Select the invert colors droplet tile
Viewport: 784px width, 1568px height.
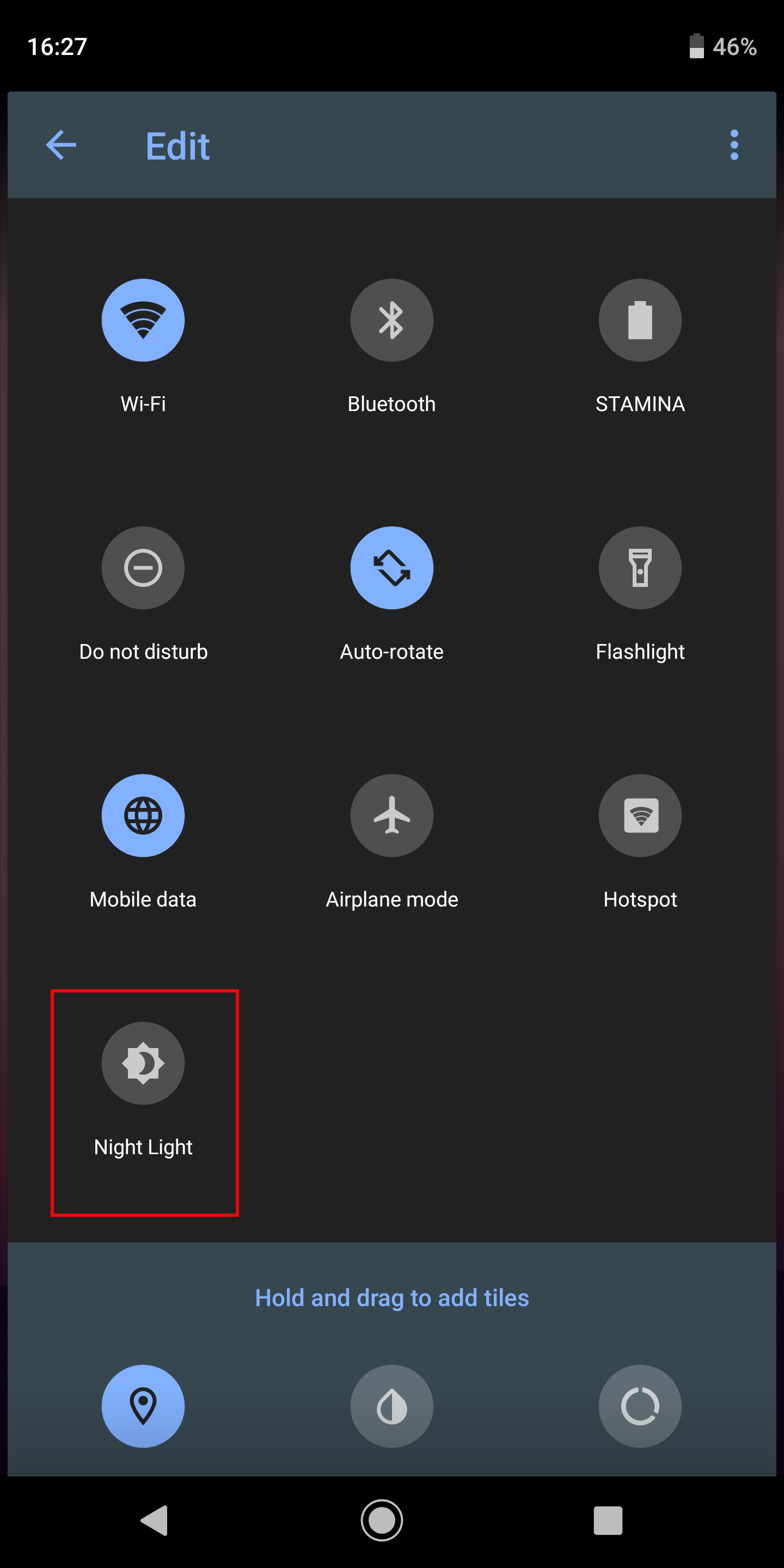[x=391, y=1406]
